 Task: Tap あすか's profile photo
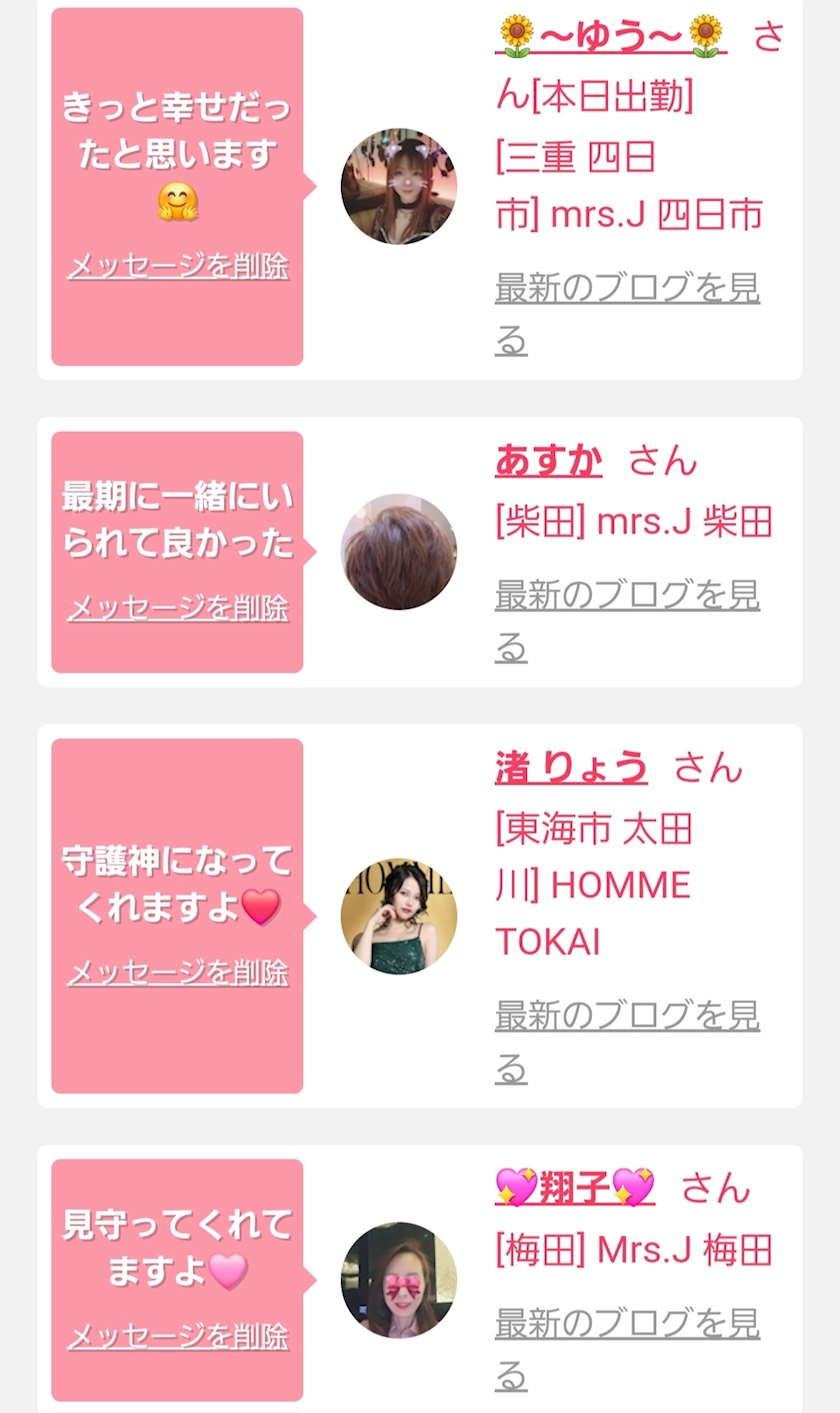click(x=399, y=551)
